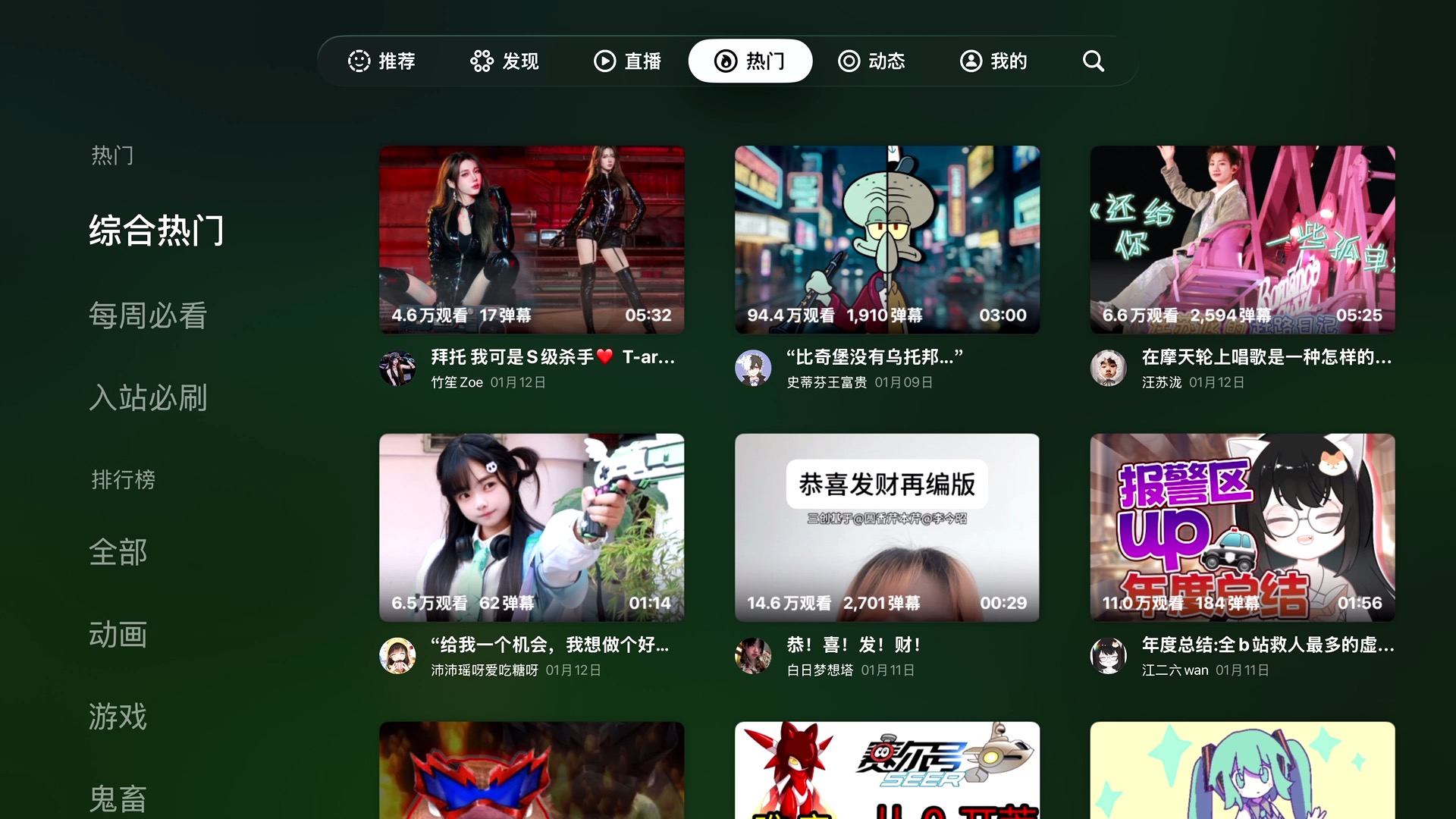1456x819 pixels.
Task: Select 综合热门 in the sidebar
Action: [x=156, y=231]
